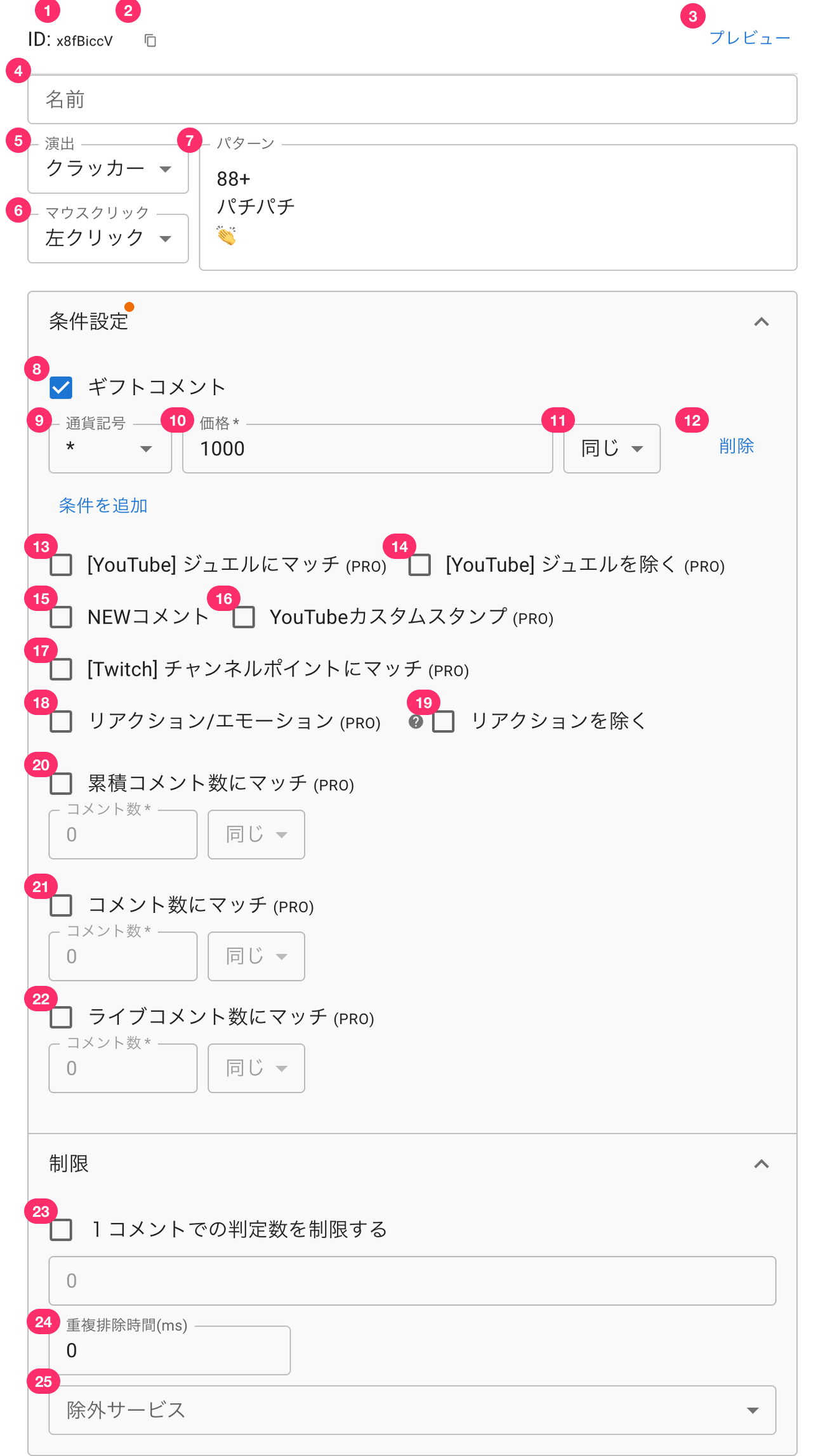Edit the 価格 field showing 1000
Viewport: 825px width, 1456px height.
click(367, 449)
